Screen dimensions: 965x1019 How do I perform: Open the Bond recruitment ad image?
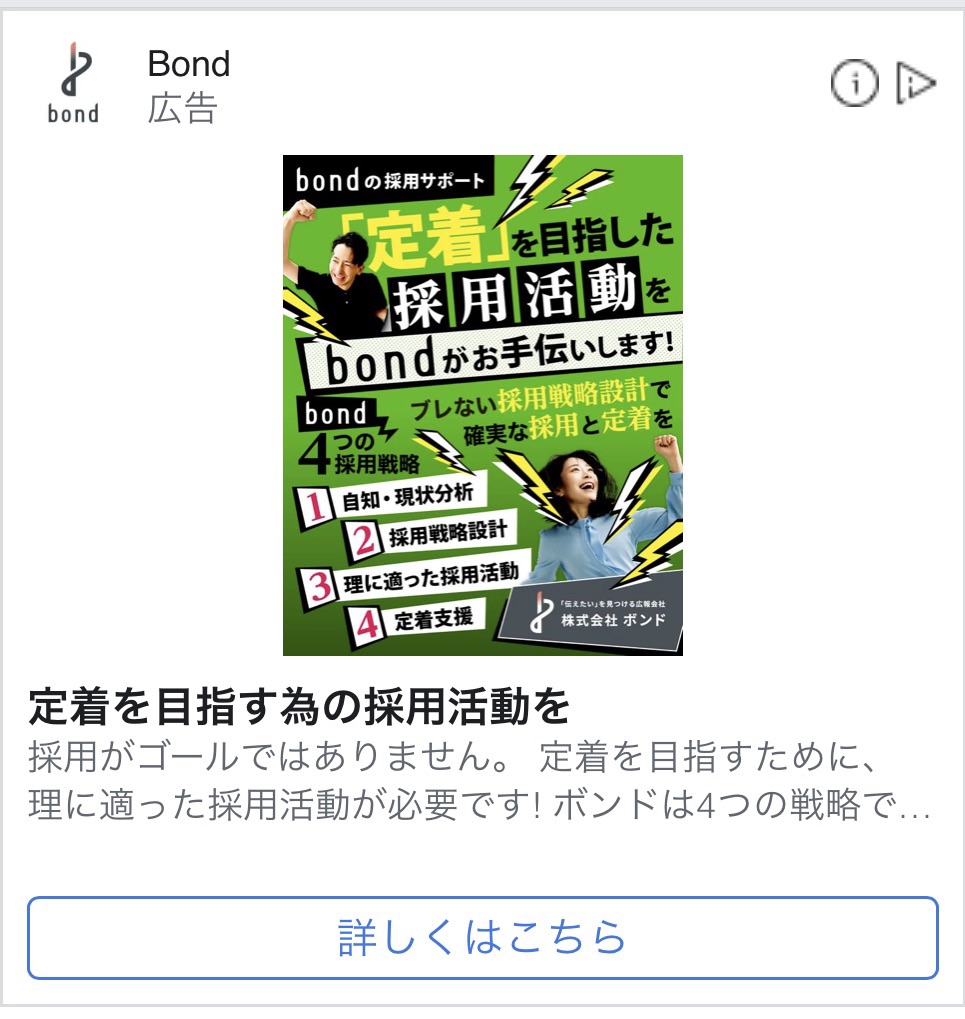tap(482, 405)
